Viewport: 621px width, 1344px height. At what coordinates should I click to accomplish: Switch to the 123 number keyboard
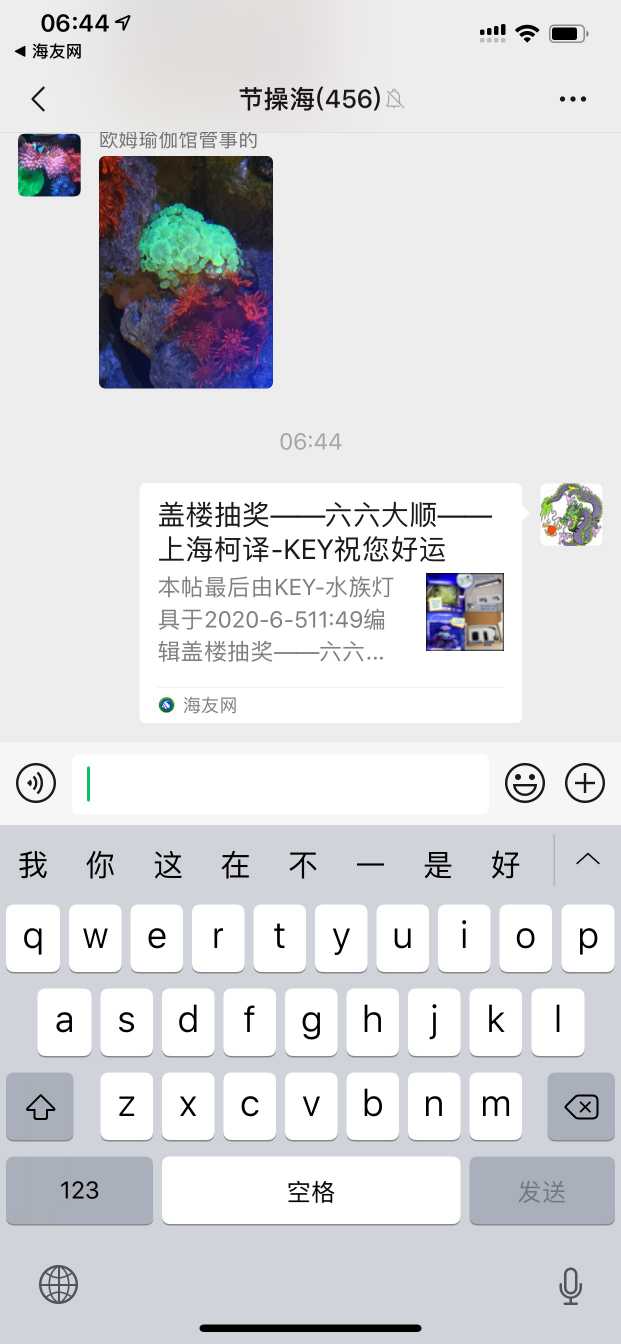pos(79,1190)
